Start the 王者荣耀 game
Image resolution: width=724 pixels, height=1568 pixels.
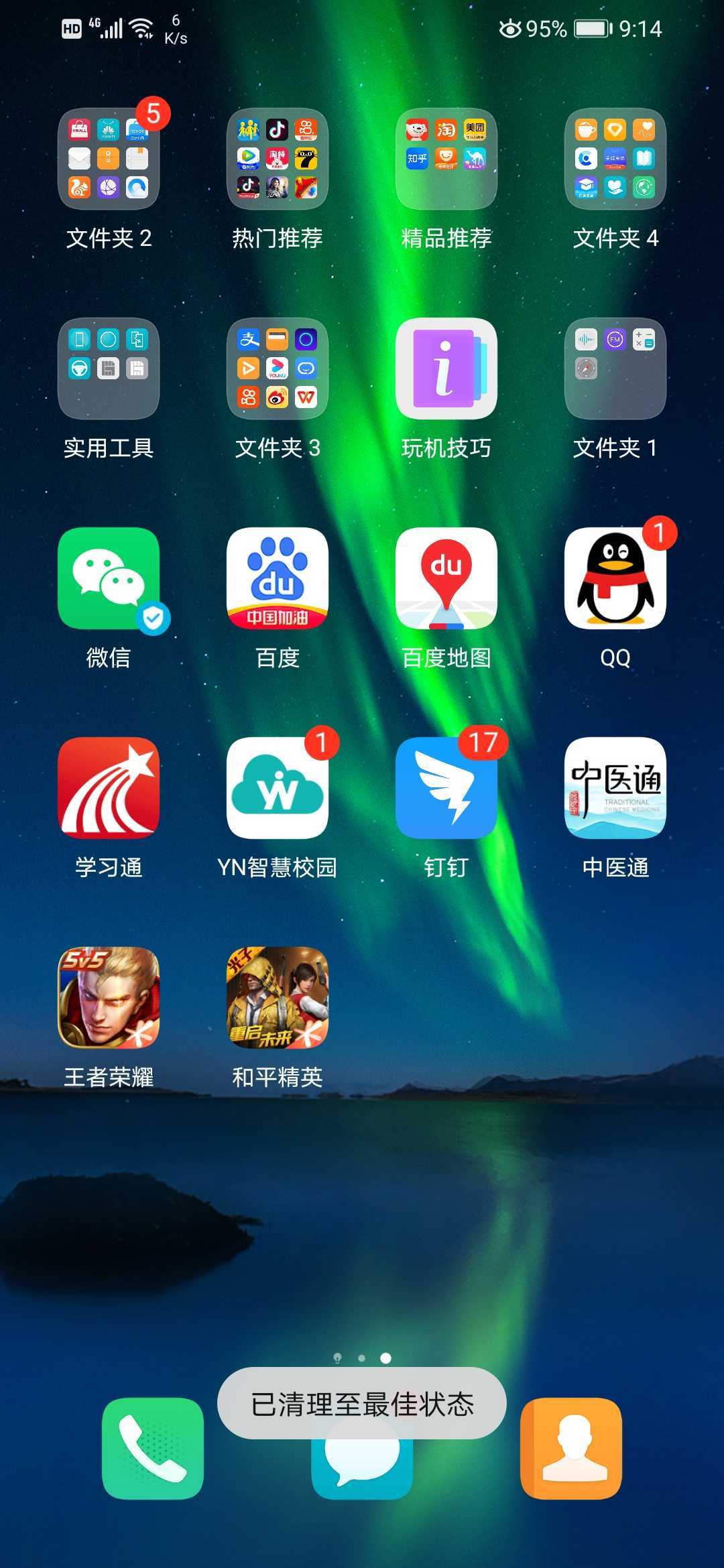tap(109, 998)
